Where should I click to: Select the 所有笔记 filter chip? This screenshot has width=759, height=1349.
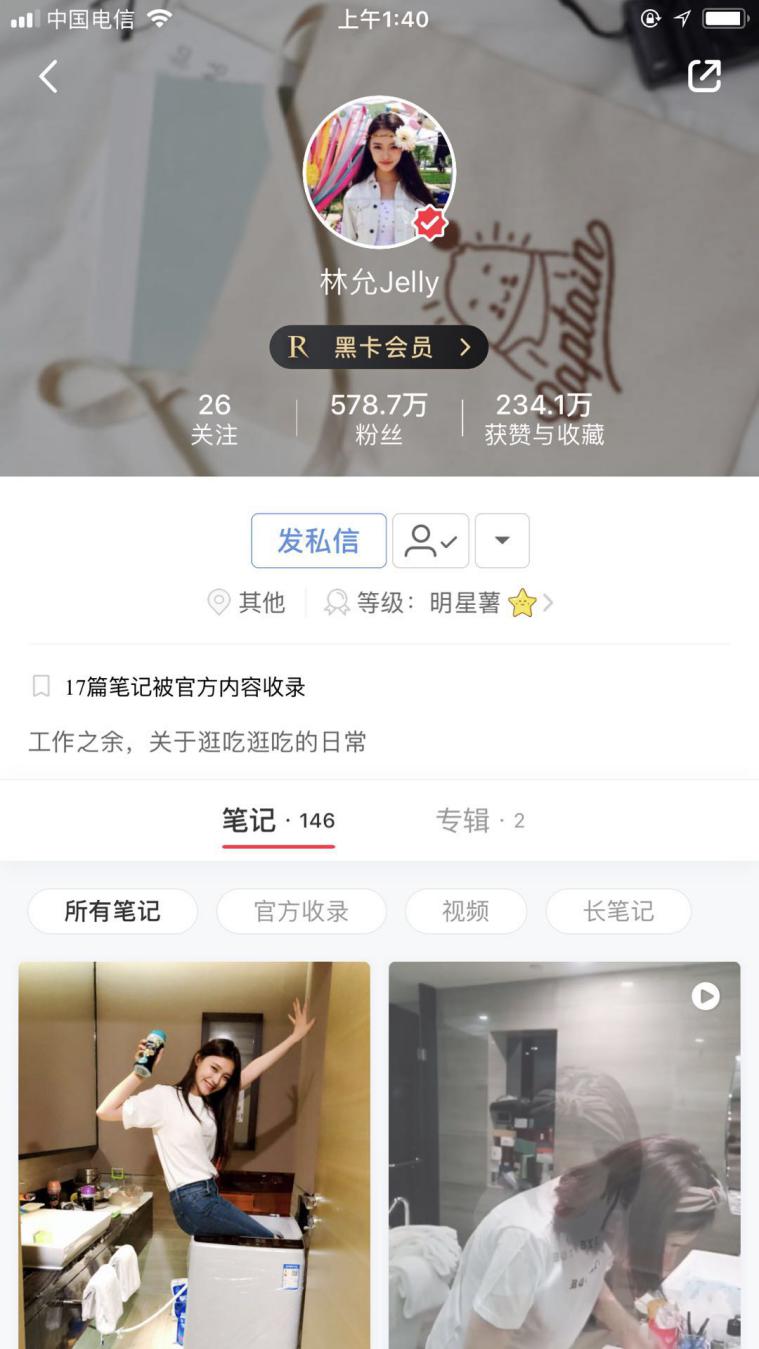[x=111, y=911]
